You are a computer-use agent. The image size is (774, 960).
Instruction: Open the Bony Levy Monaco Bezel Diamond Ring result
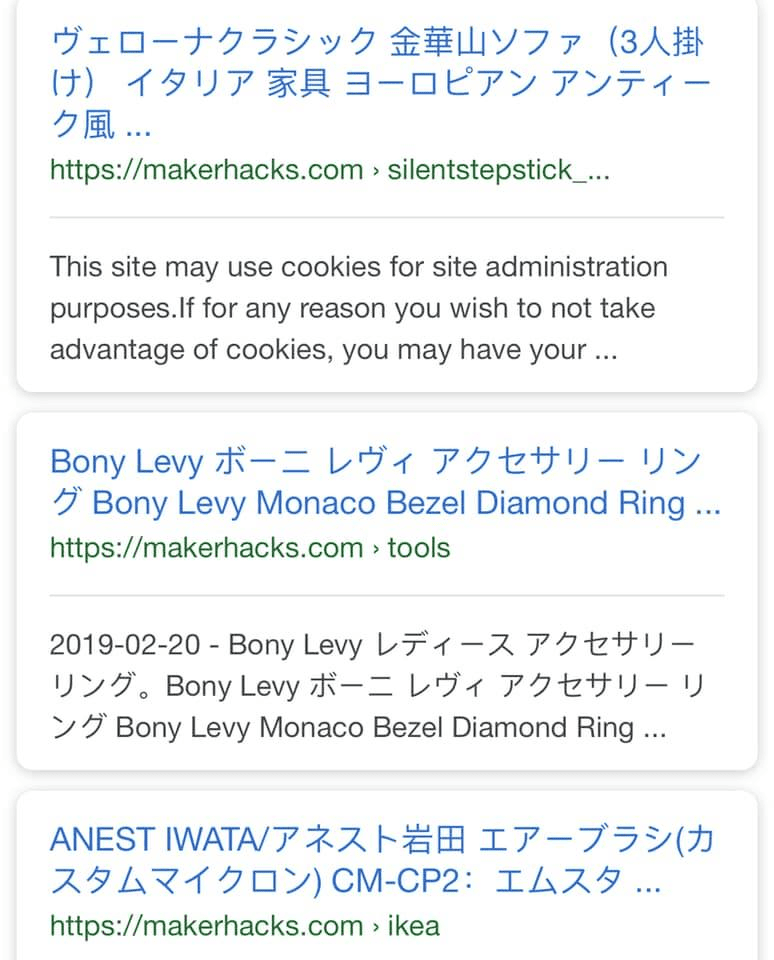(x=386, y=482)
